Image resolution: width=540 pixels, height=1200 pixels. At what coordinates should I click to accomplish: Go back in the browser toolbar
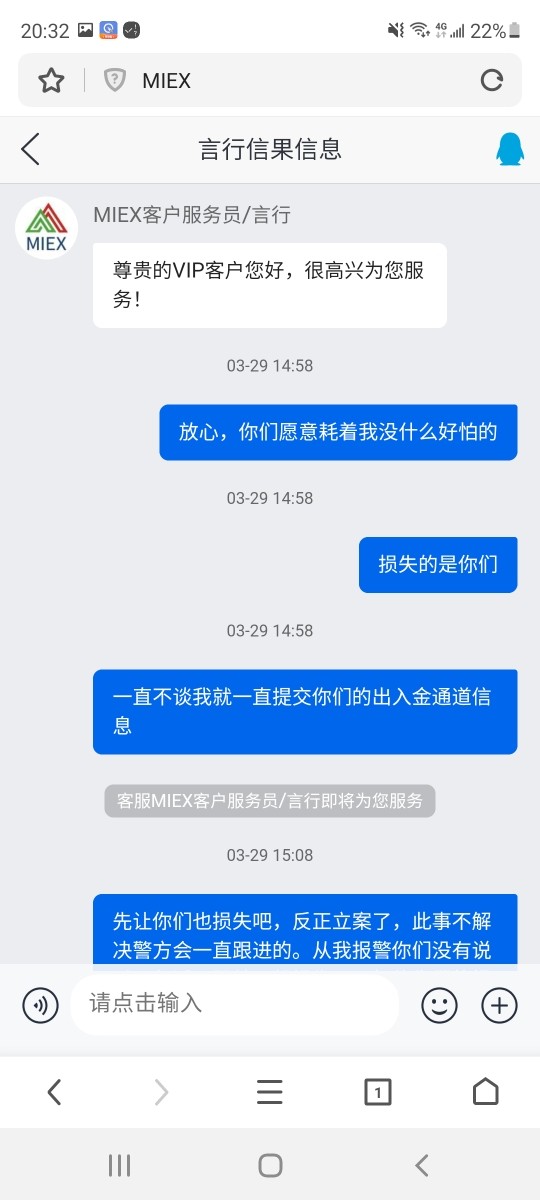click(x=54, y=1092)
